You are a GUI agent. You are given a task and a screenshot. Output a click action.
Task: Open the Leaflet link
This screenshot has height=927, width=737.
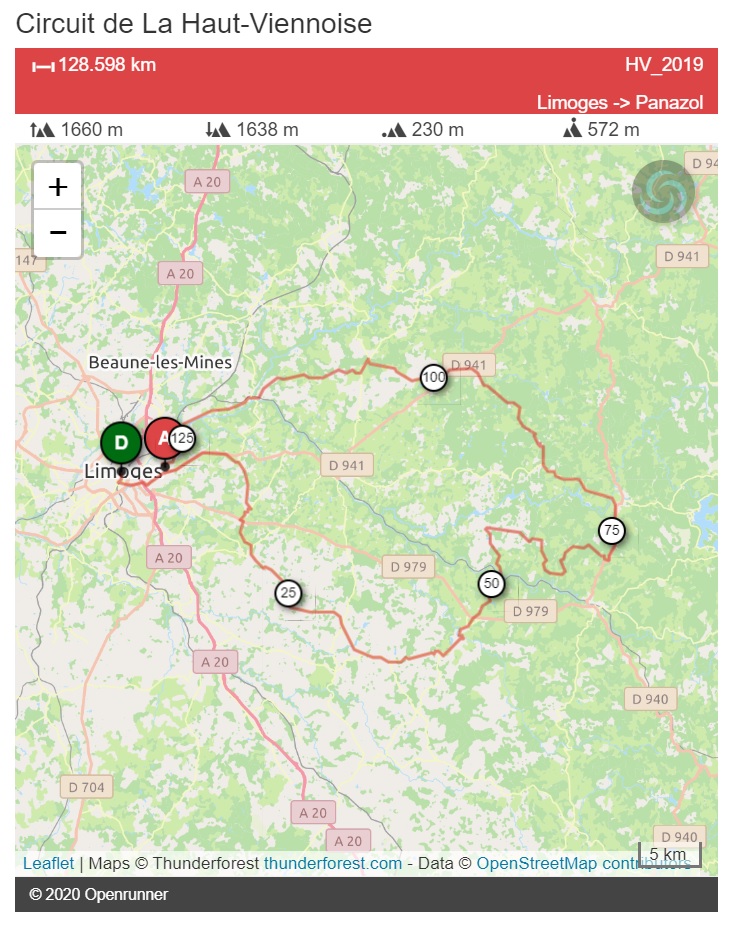coord(48,863)
